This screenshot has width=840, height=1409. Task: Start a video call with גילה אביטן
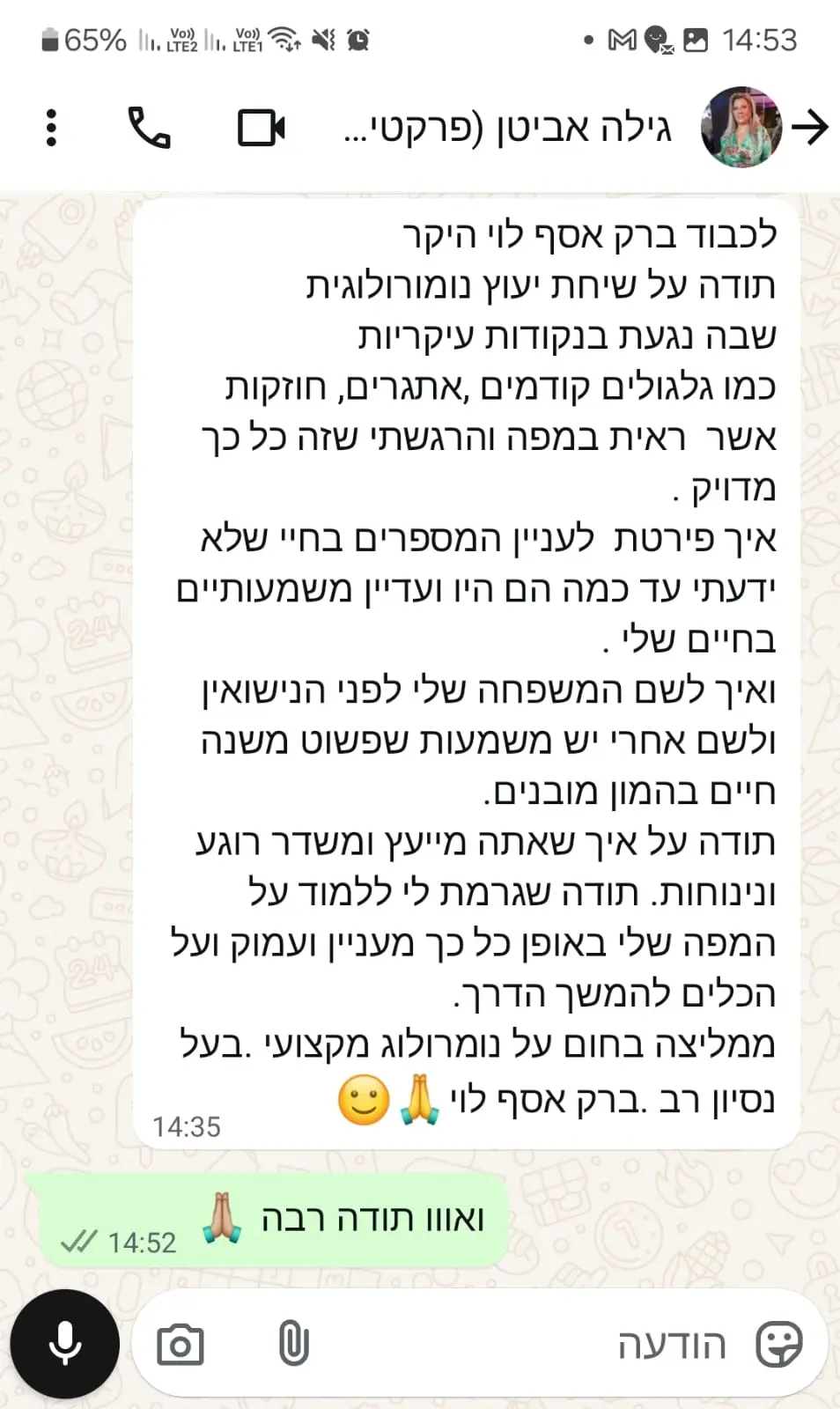(262, 129)
